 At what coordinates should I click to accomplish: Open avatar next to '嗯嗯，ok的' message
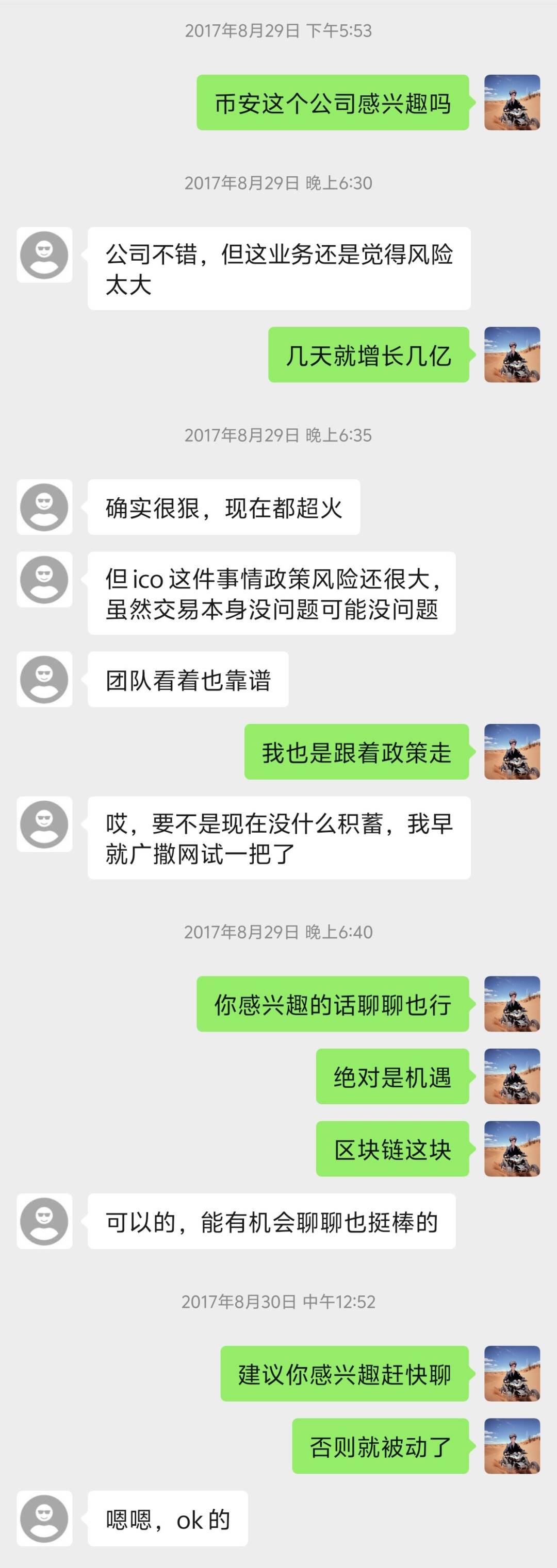pos(44,1518)
